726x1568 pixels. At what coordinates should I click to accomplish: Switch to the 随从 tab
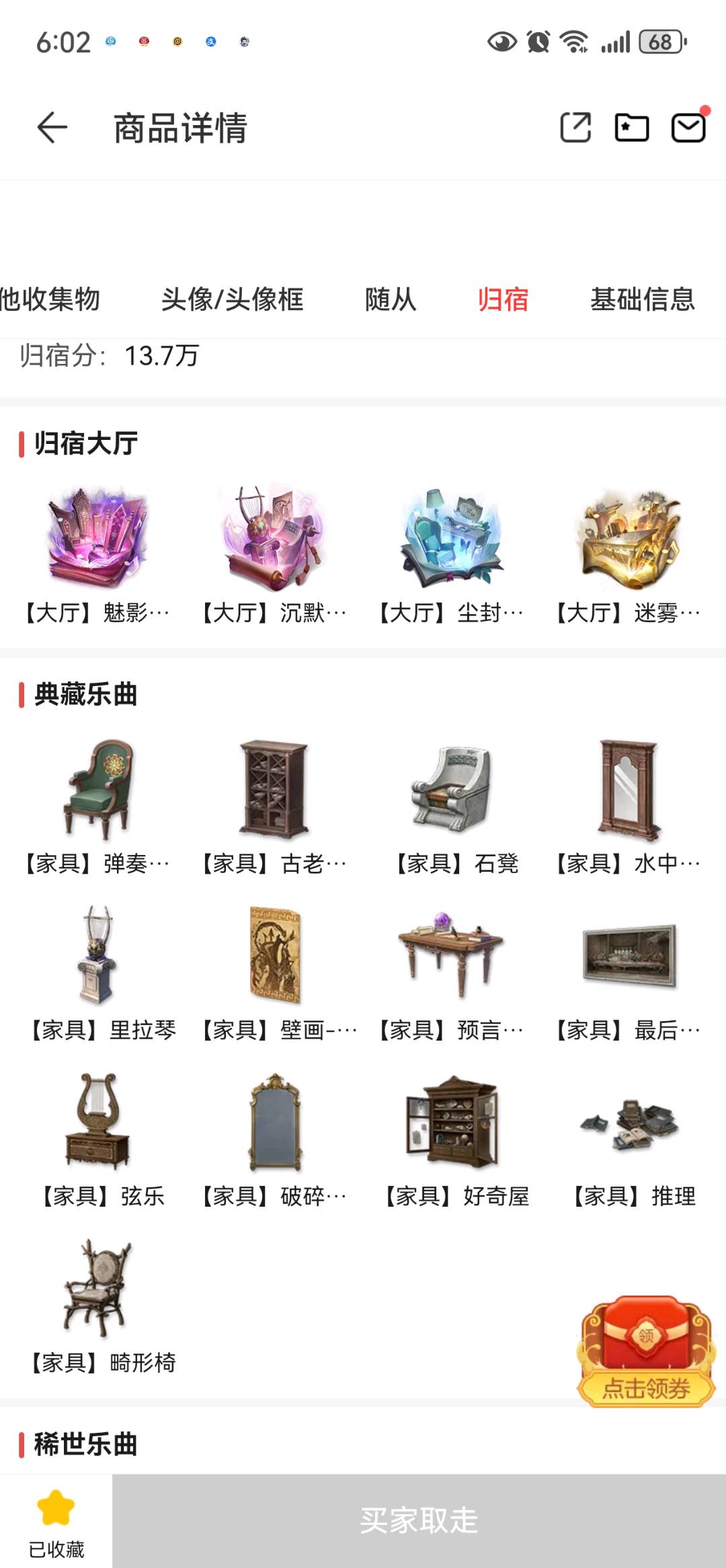[391, 299]
